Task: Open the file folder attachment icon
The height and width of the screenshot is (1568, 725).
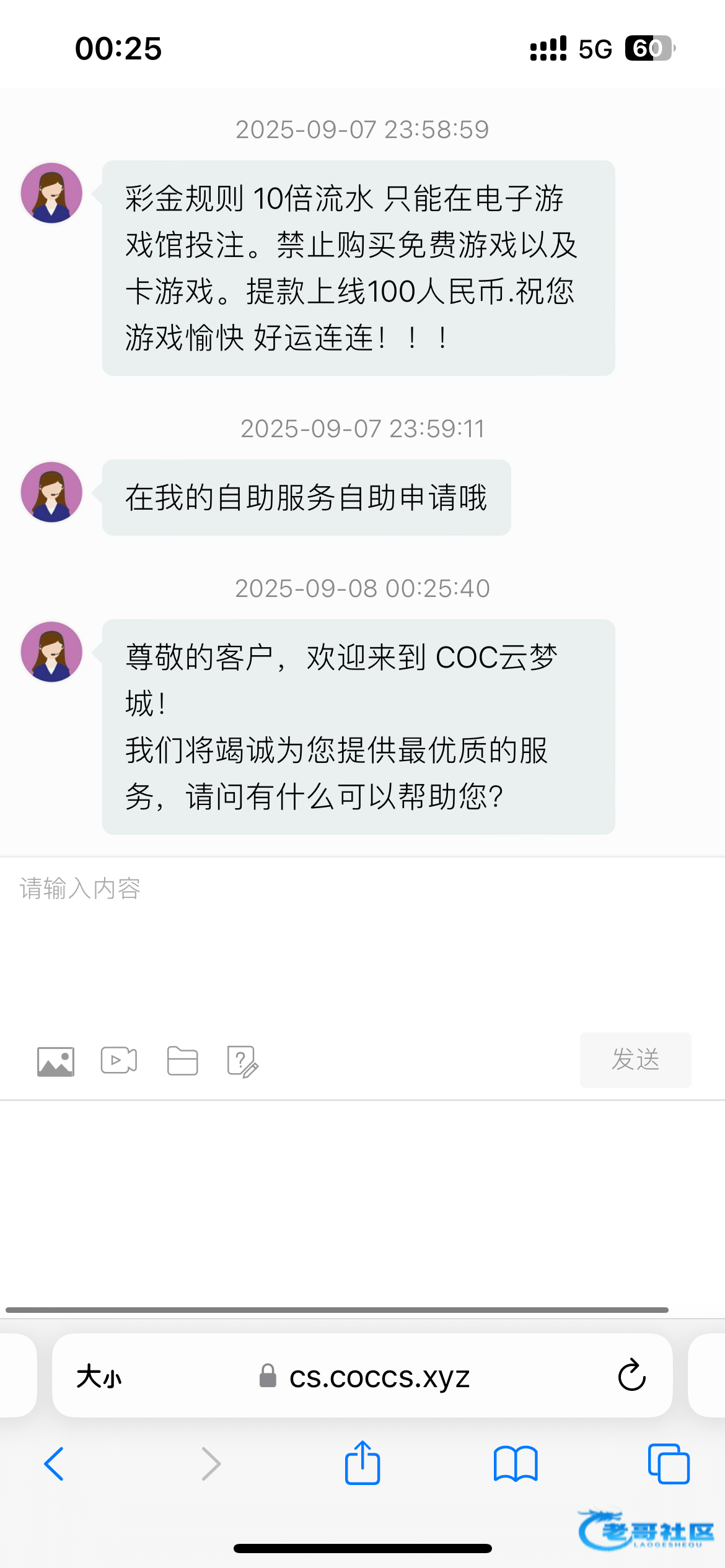Action: click(x=182, y=1061)
